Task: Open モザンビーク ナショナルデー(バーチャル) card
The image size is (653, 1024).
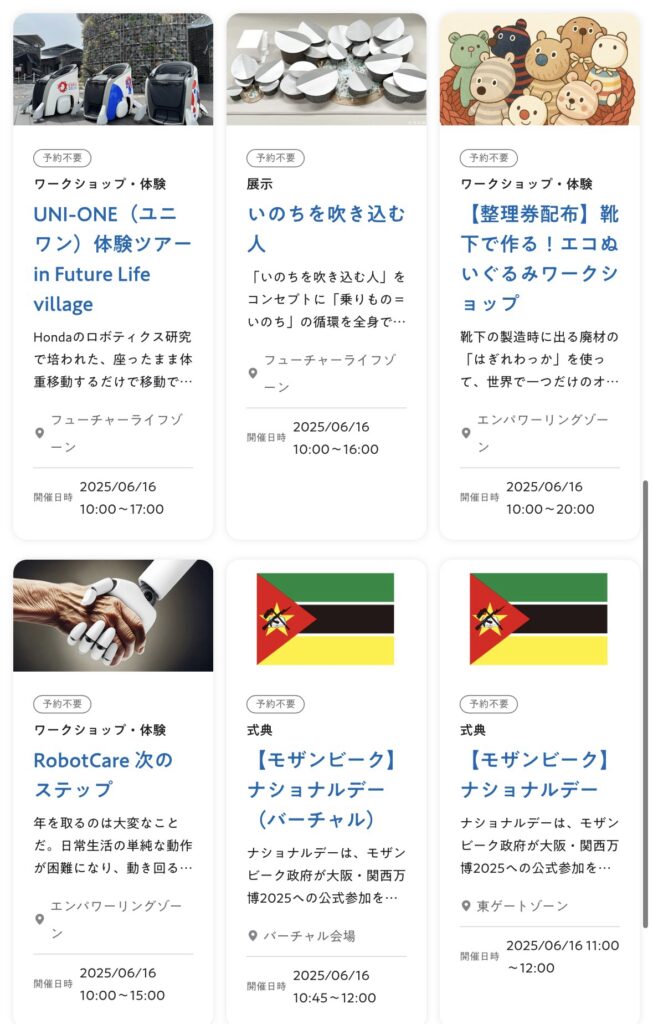Action: click(x=316, y=789)
